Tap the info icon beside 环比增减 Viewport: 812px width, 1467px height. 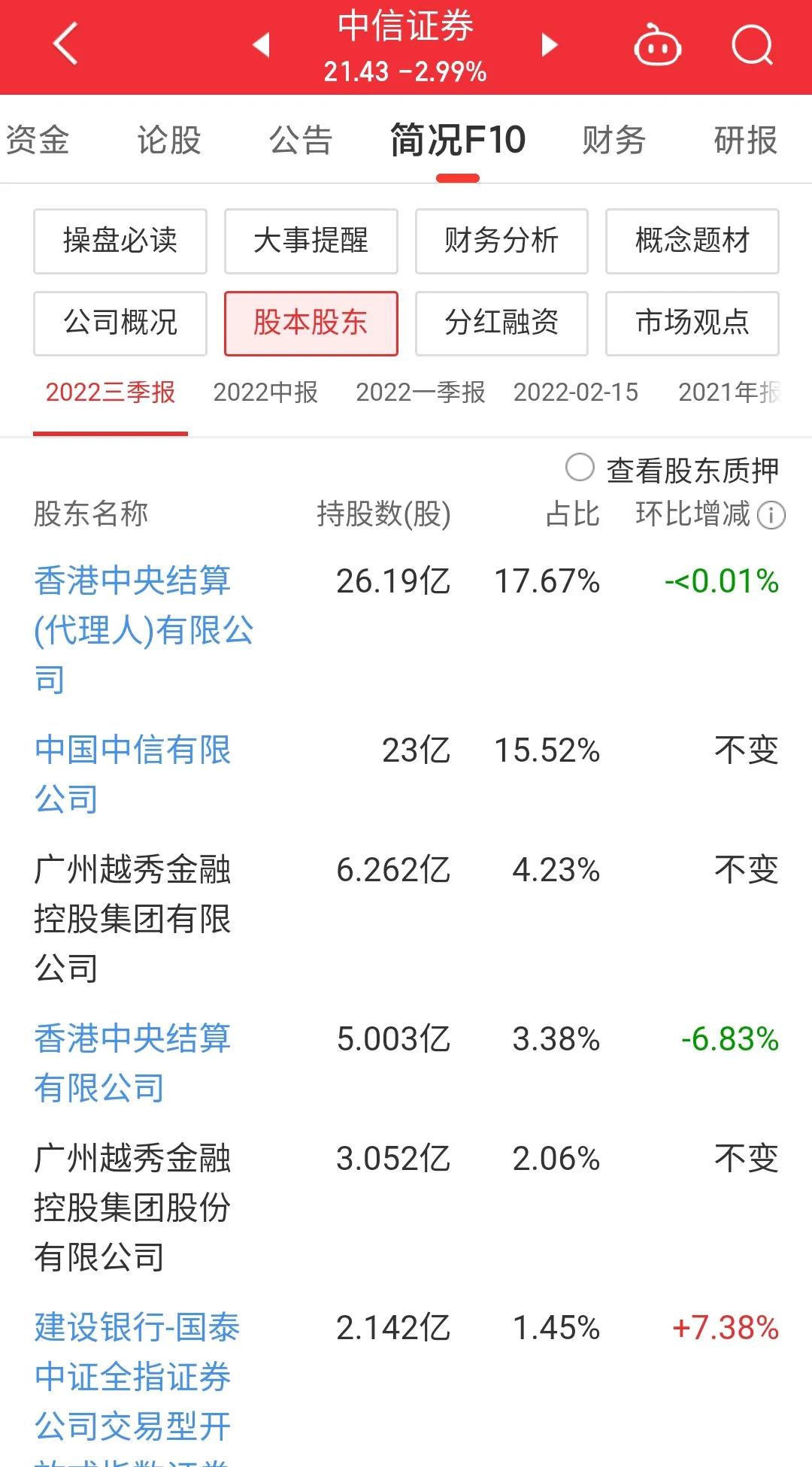pyautogui.click(x=771, y=516)
